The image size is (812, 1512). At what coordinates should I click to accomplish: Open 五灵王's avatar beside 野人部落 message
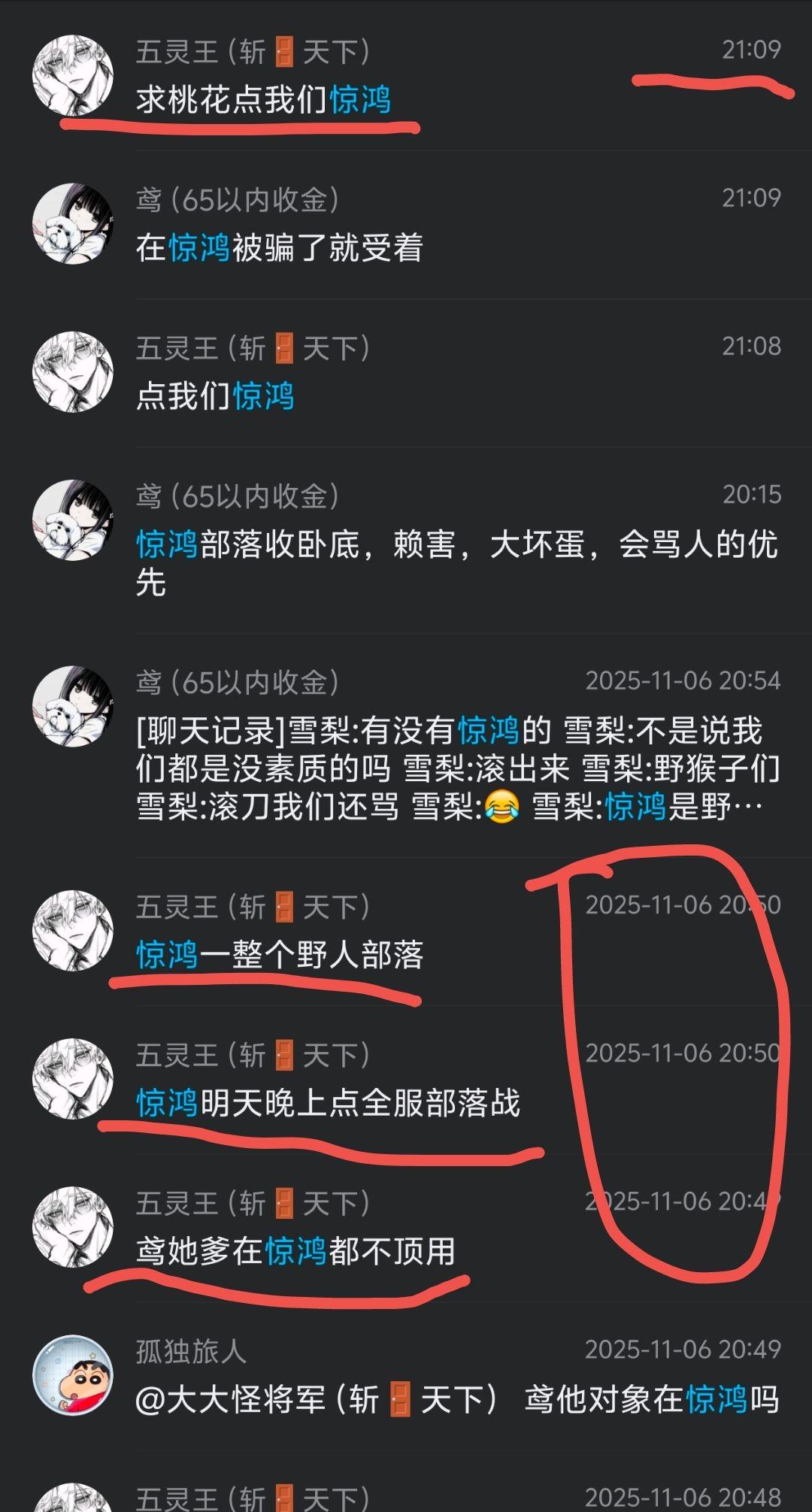(73, 930)
